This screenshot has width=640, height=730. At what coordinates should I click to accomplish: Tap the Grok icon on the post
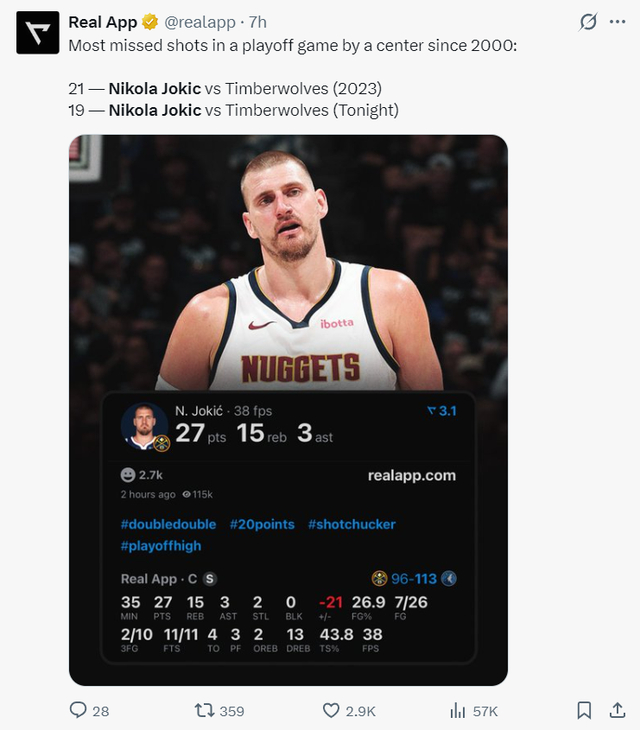[x=590, y=22]
